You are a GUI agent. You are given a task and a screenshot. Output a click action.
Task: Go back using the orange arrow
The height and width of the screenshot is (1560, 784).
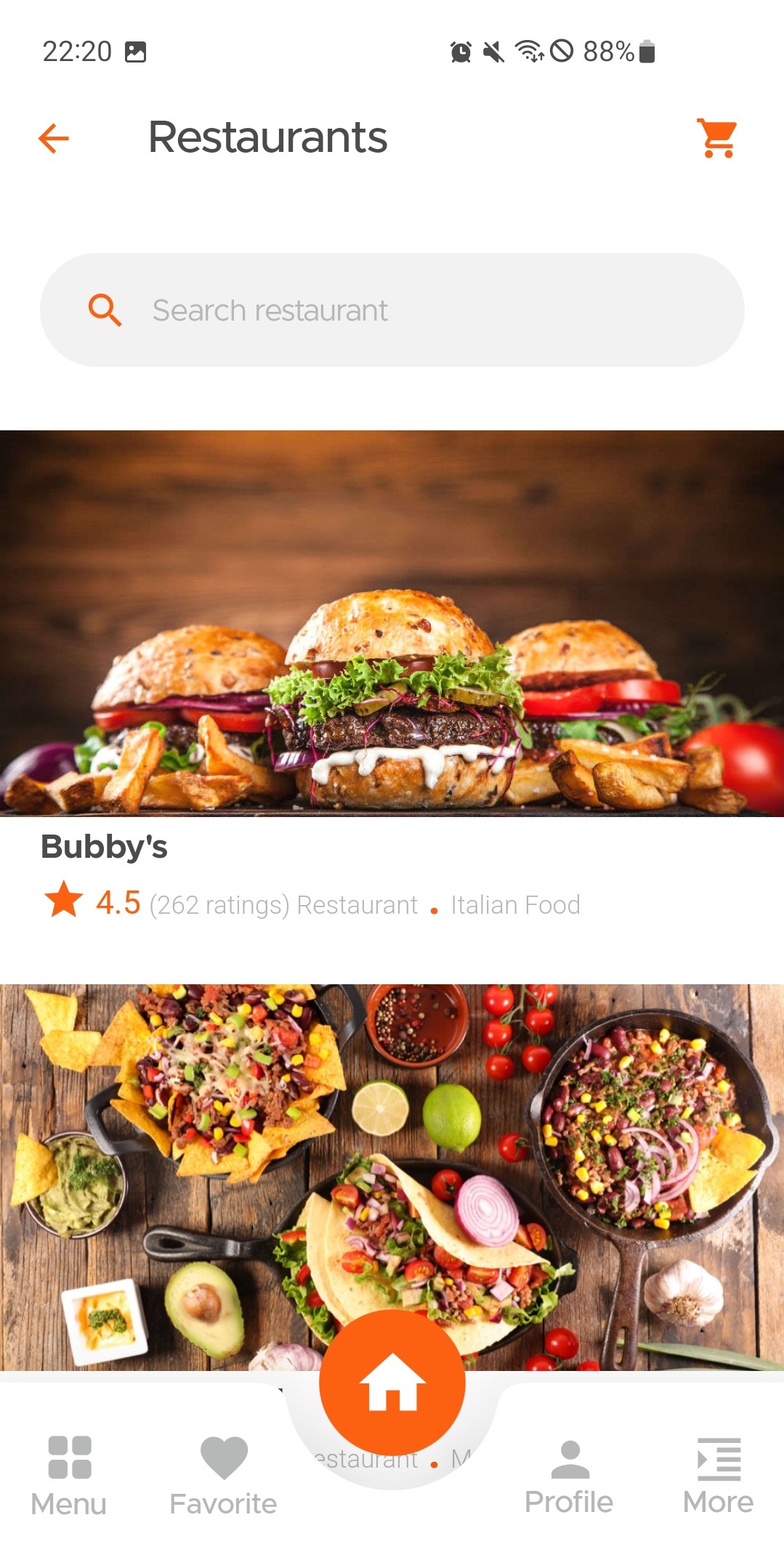(x=54, y=138)
